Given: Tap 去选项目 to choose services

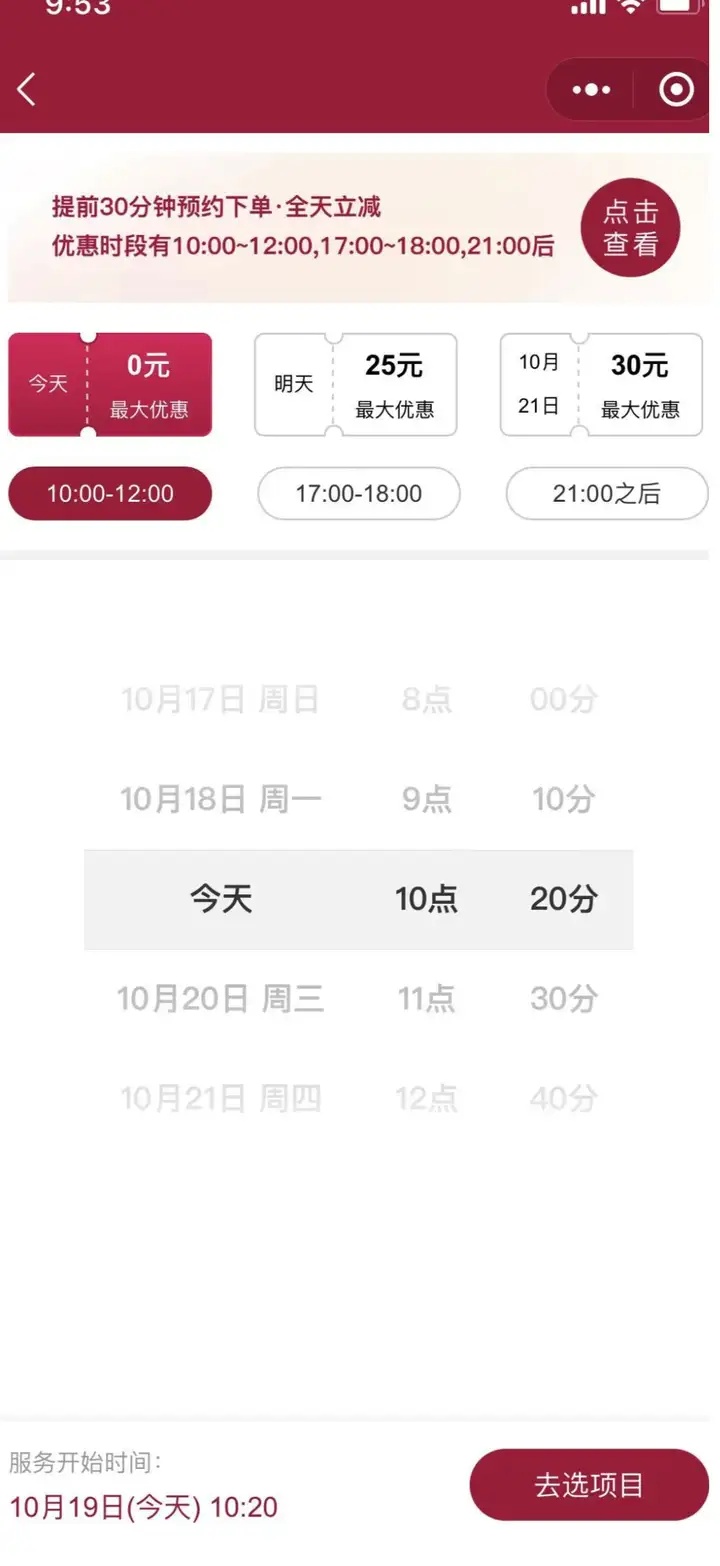Looking at the screenshot, I should pos(589,1485).
